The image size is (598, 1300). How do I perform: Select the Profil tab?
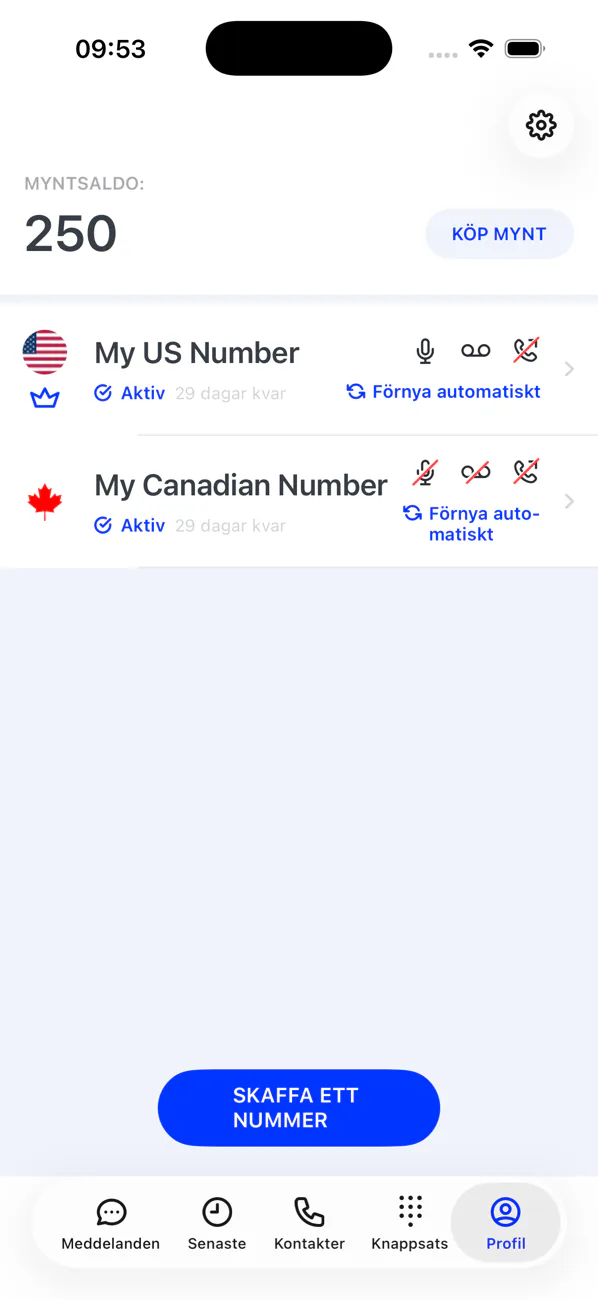(506, 1225)
